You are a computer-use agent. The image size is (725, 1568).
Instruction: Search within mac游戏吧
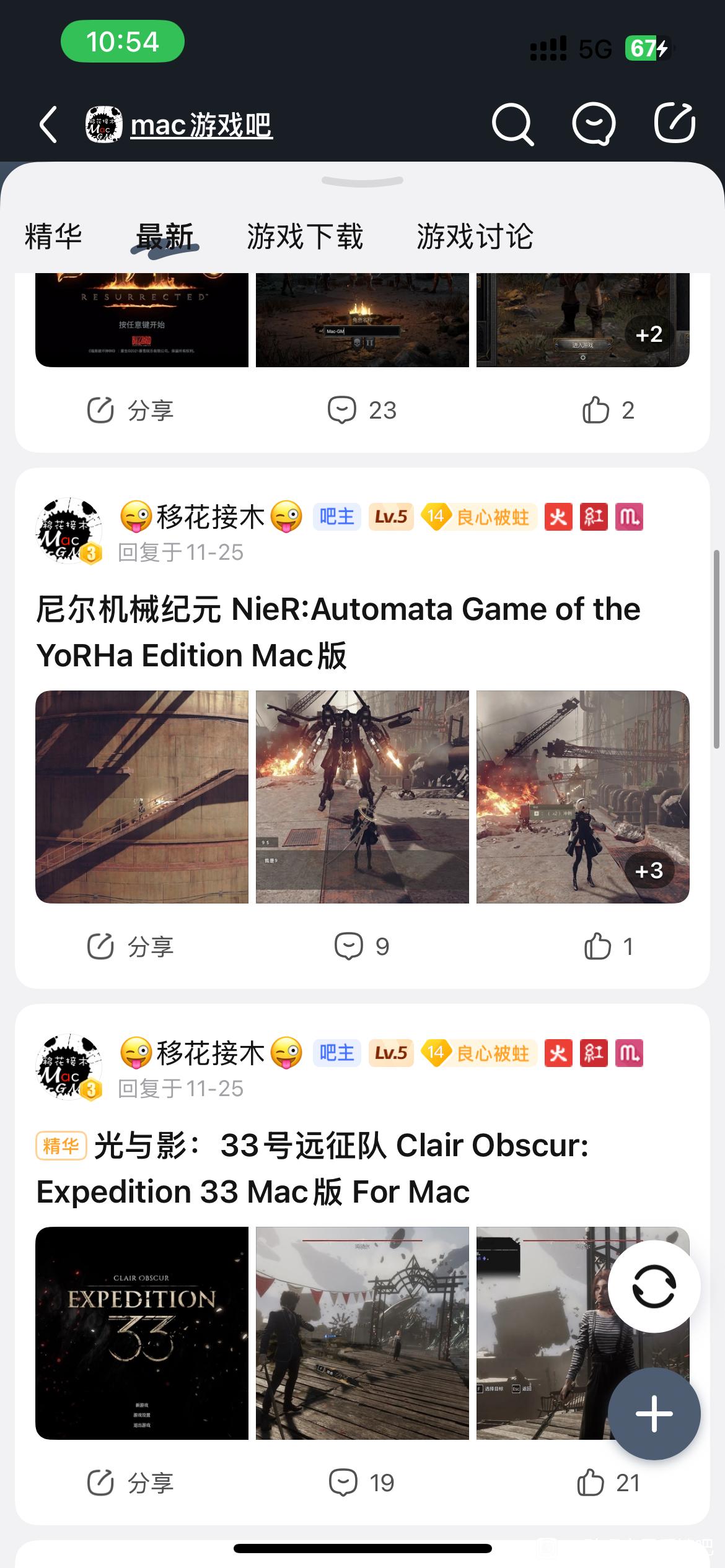click(x=512, y=124)
